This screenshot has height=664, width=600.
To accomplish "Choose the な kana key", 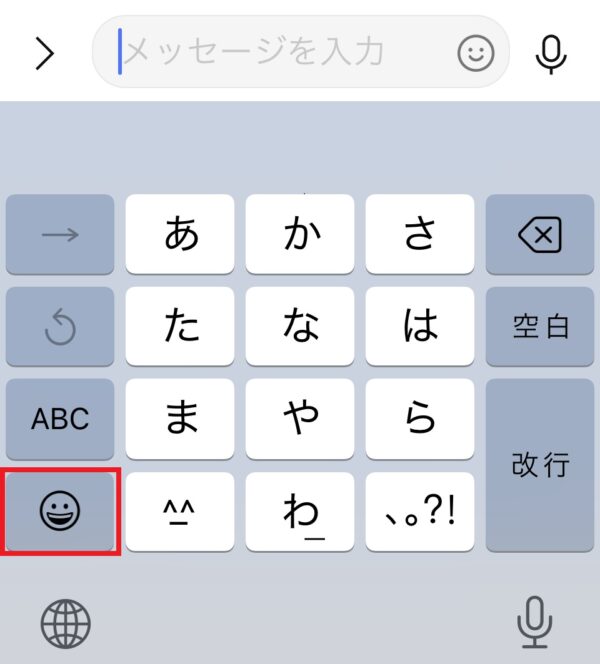I will [300, 327].
